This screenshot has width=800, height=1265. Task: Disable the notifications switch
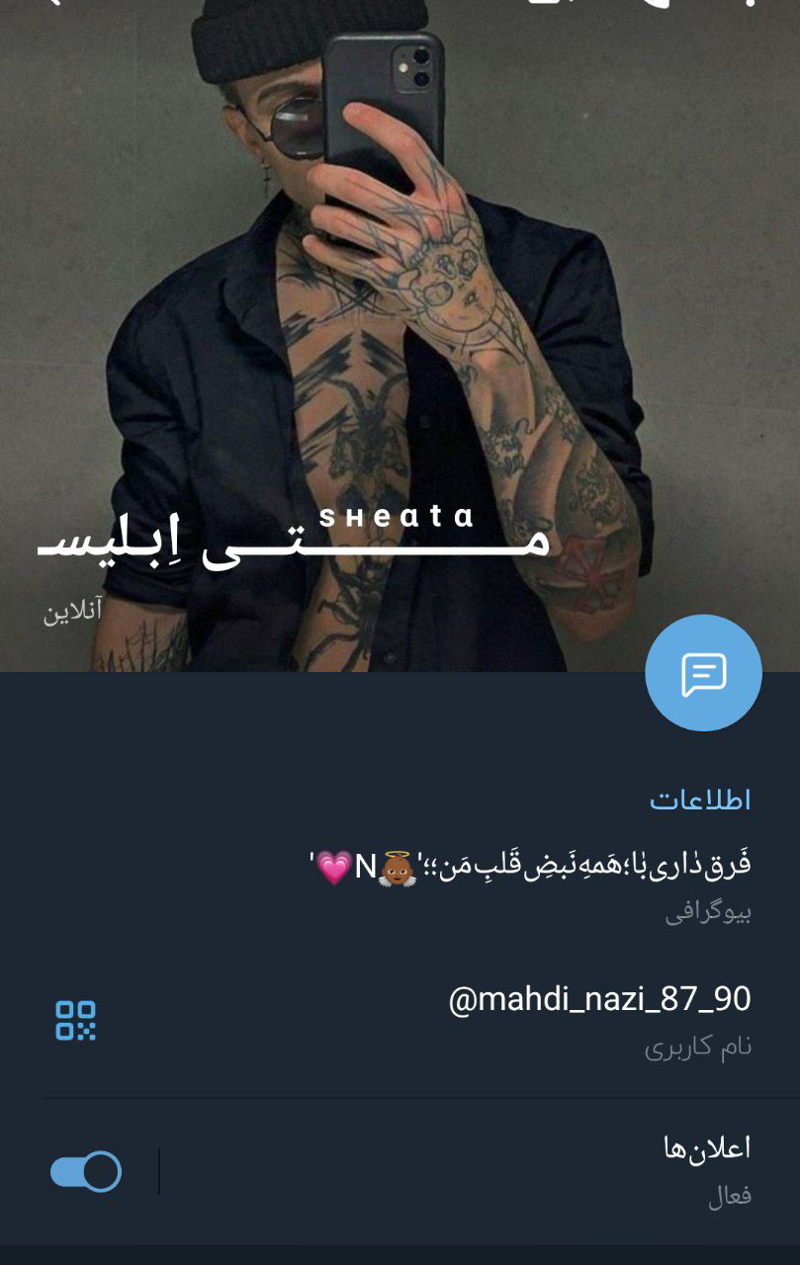click(86, 1171)
